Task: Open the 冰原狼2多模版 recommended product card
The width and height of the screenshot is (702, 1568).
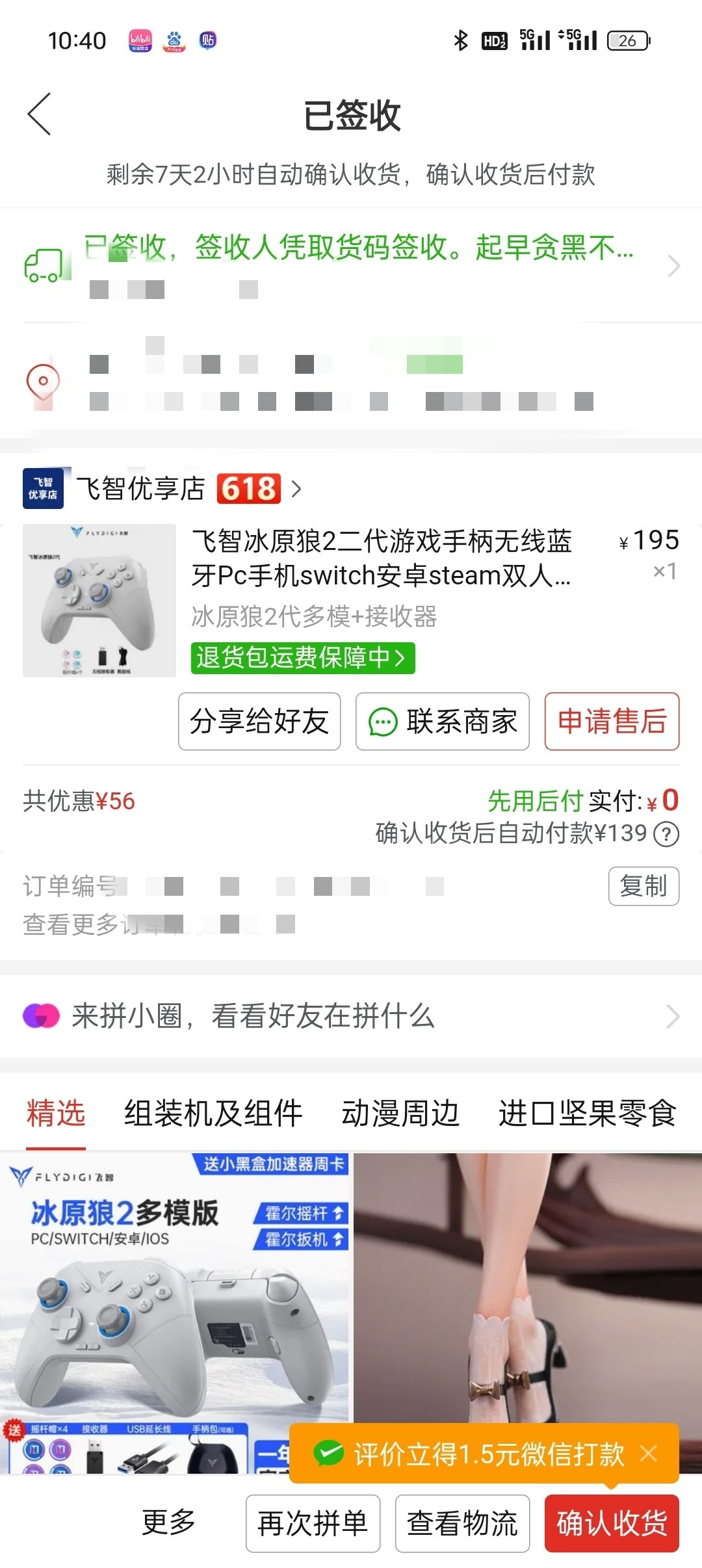Action: [x=174, y=1313]
